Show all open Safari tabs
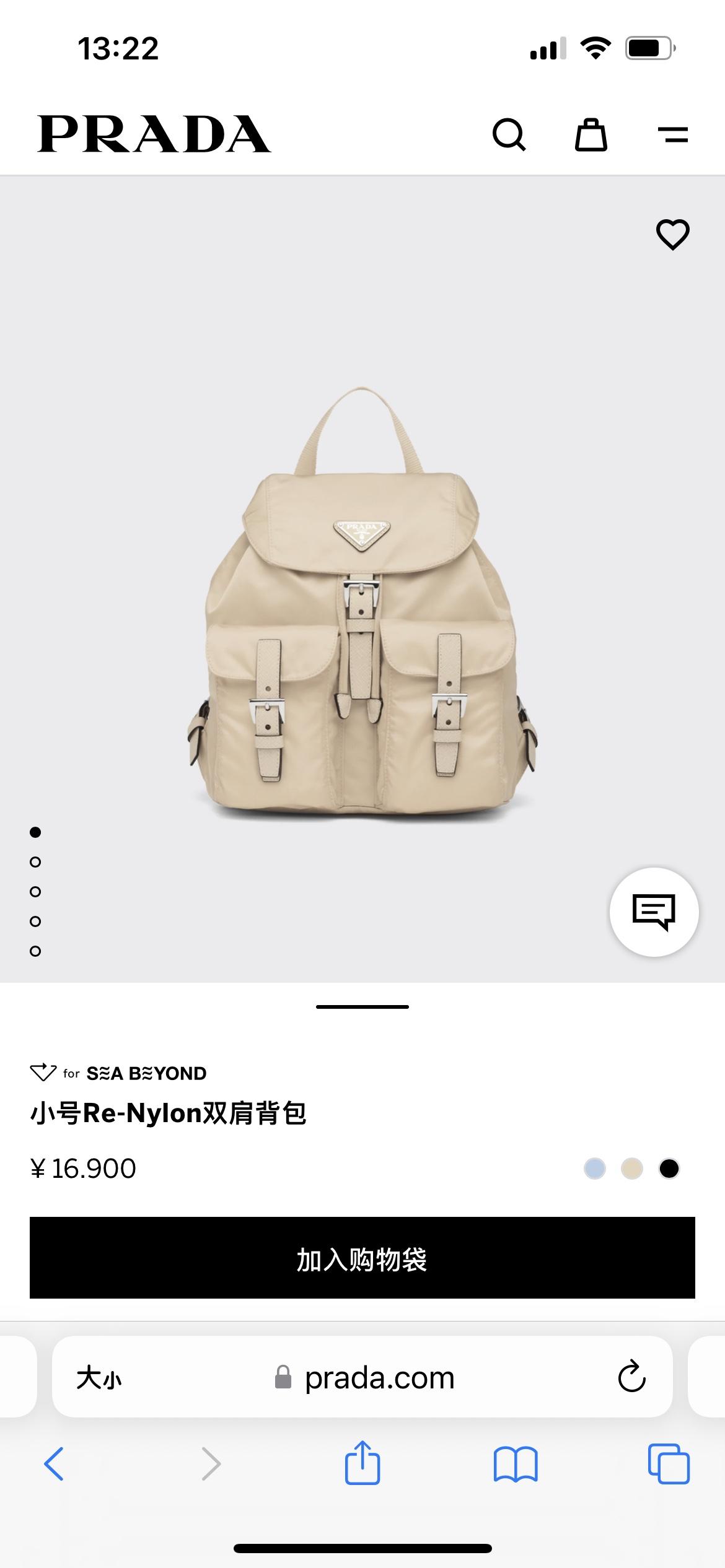The height and width of the screenshot is (1568, 725). tap(668, 1464)
